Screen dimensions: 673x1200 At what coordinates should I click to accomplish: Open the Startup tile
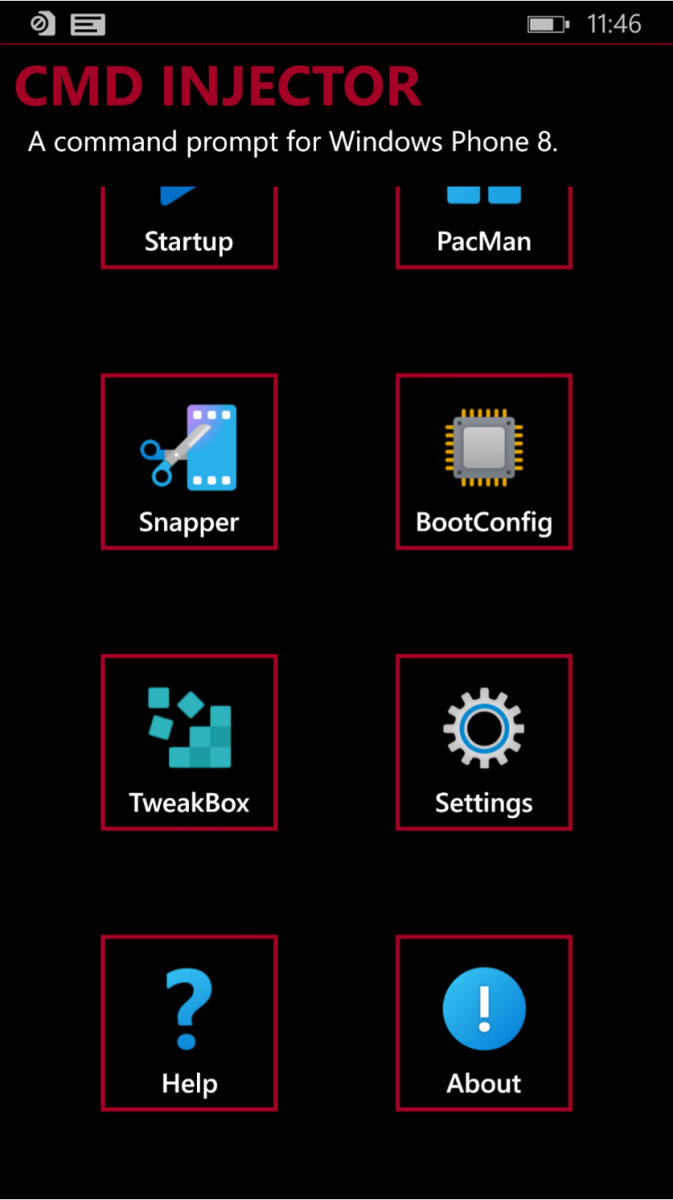(189, 228)
